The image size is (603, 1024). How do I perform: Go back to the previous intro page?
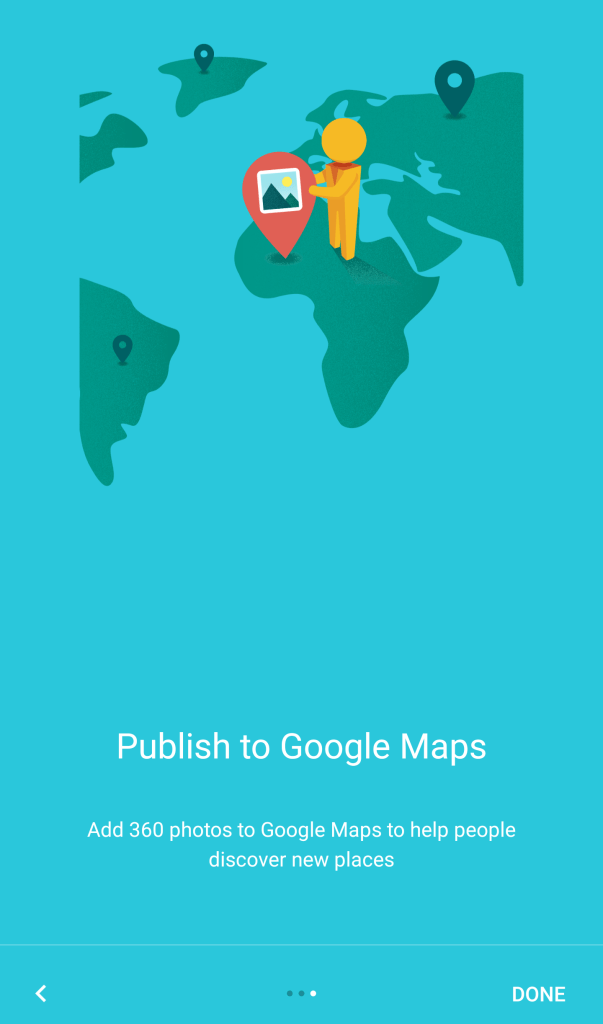click(x=41, y=993)
